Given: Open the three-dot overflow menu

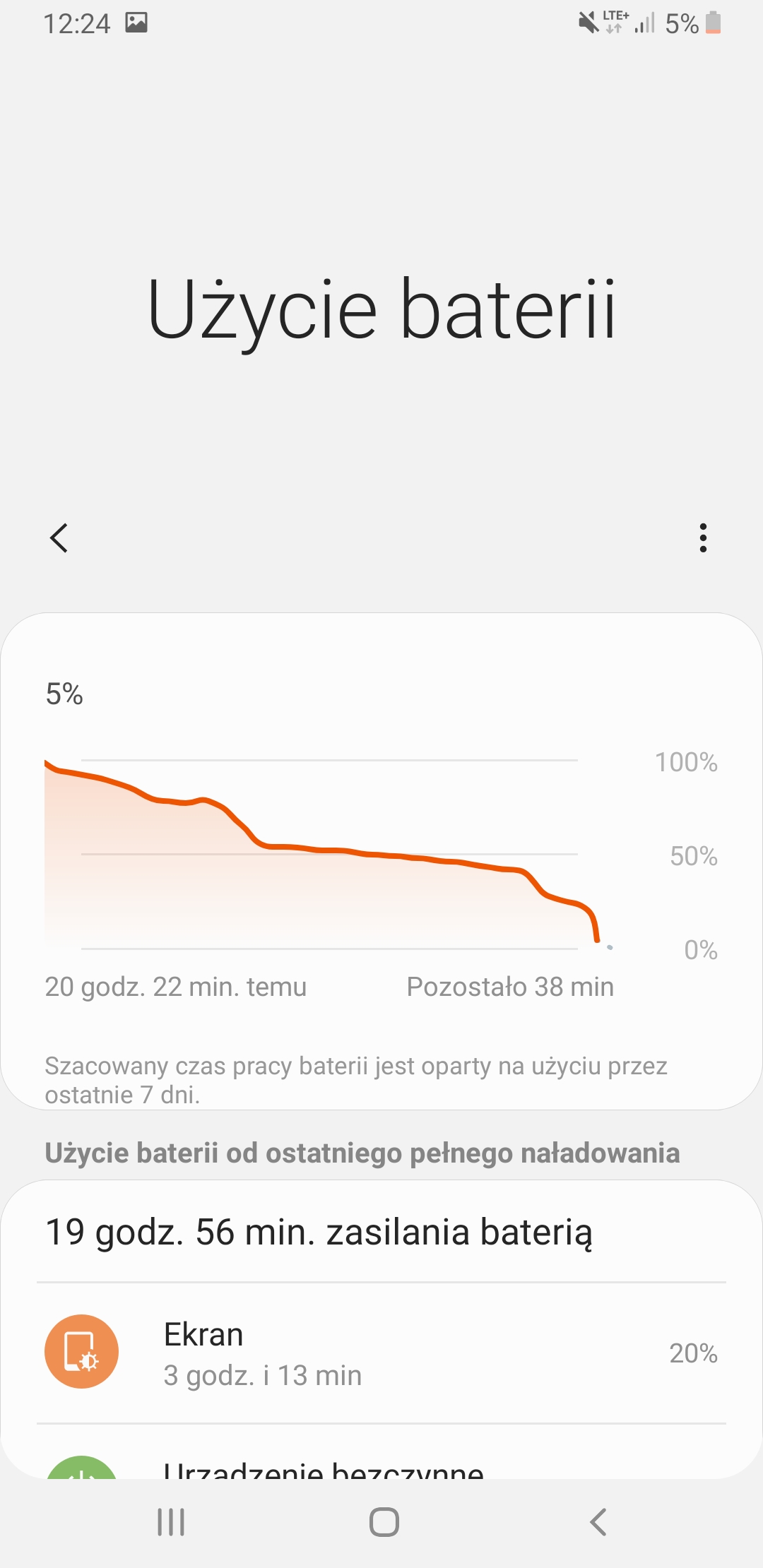Looking at the screenshot, I should [702, 538].
